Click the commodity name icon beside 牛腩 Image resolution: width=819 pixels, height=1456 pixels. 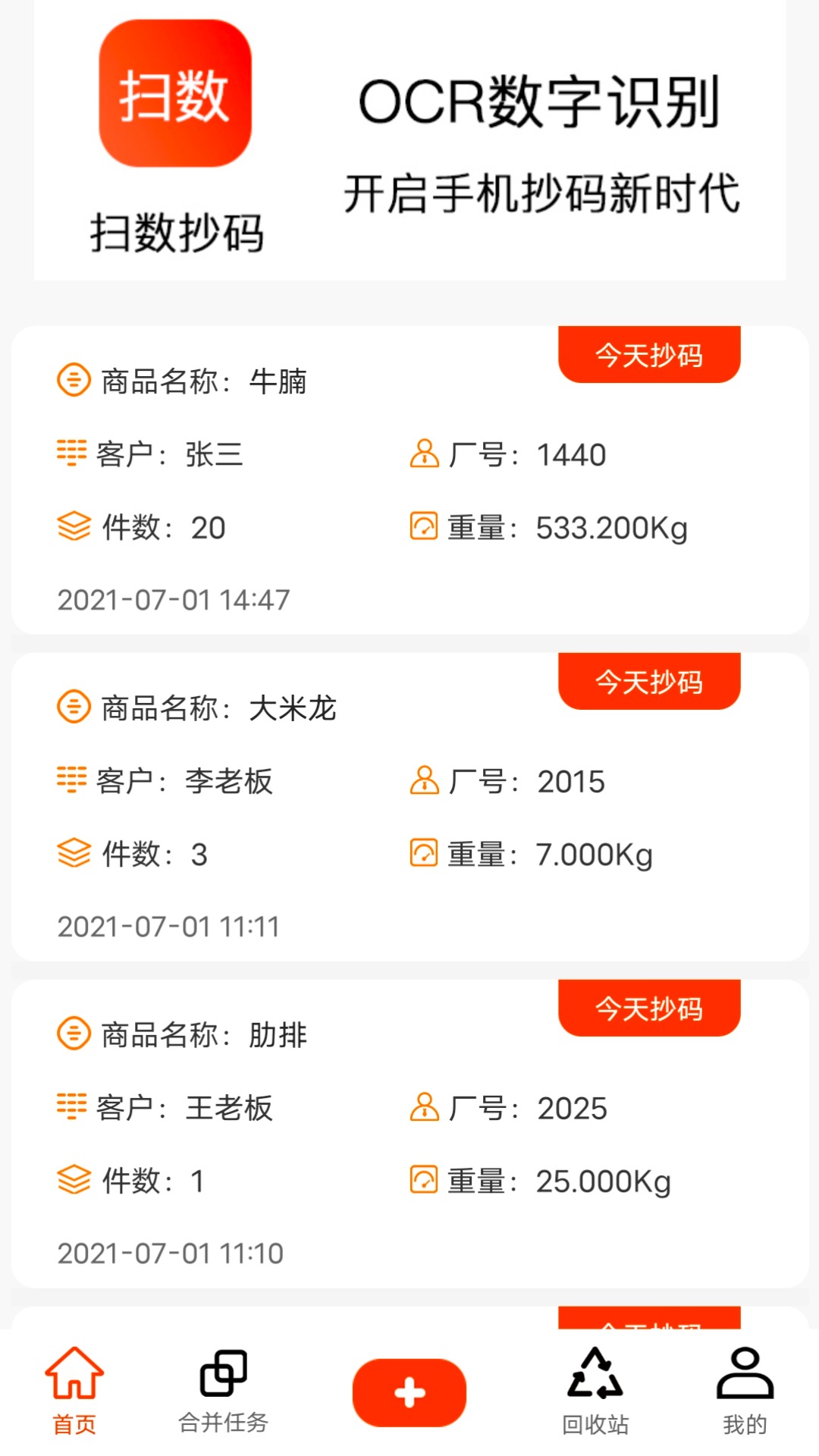[72, 381]
